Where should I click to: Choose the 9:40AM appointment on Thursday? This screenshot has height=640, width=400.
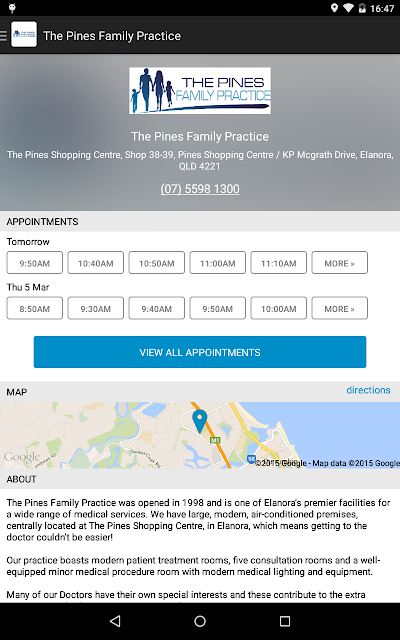click(x=157, y=308)
